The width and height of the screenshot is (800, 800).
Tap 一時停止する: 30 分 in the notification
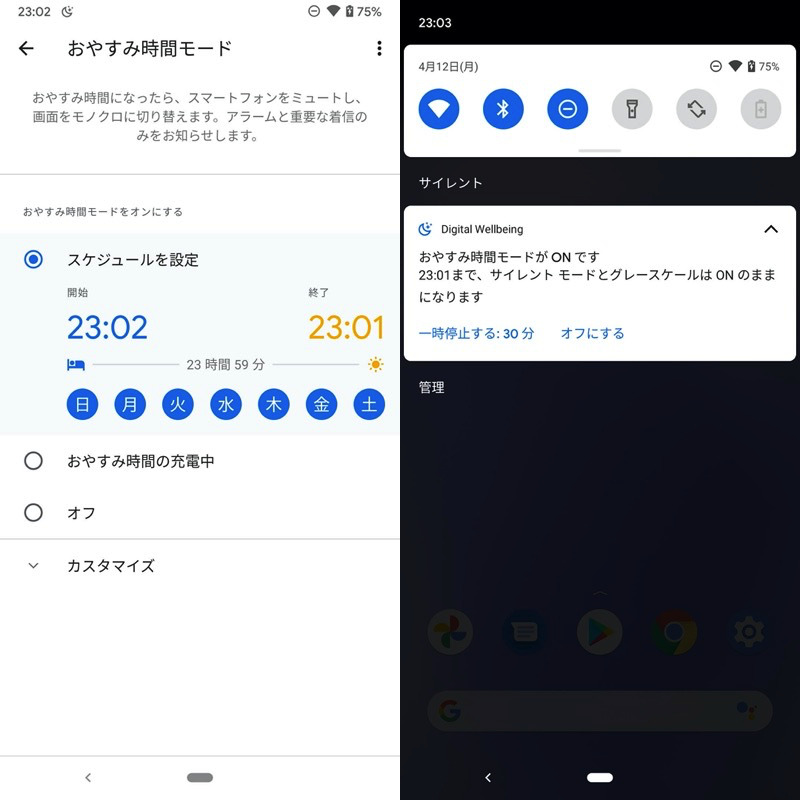pos(476,333)
